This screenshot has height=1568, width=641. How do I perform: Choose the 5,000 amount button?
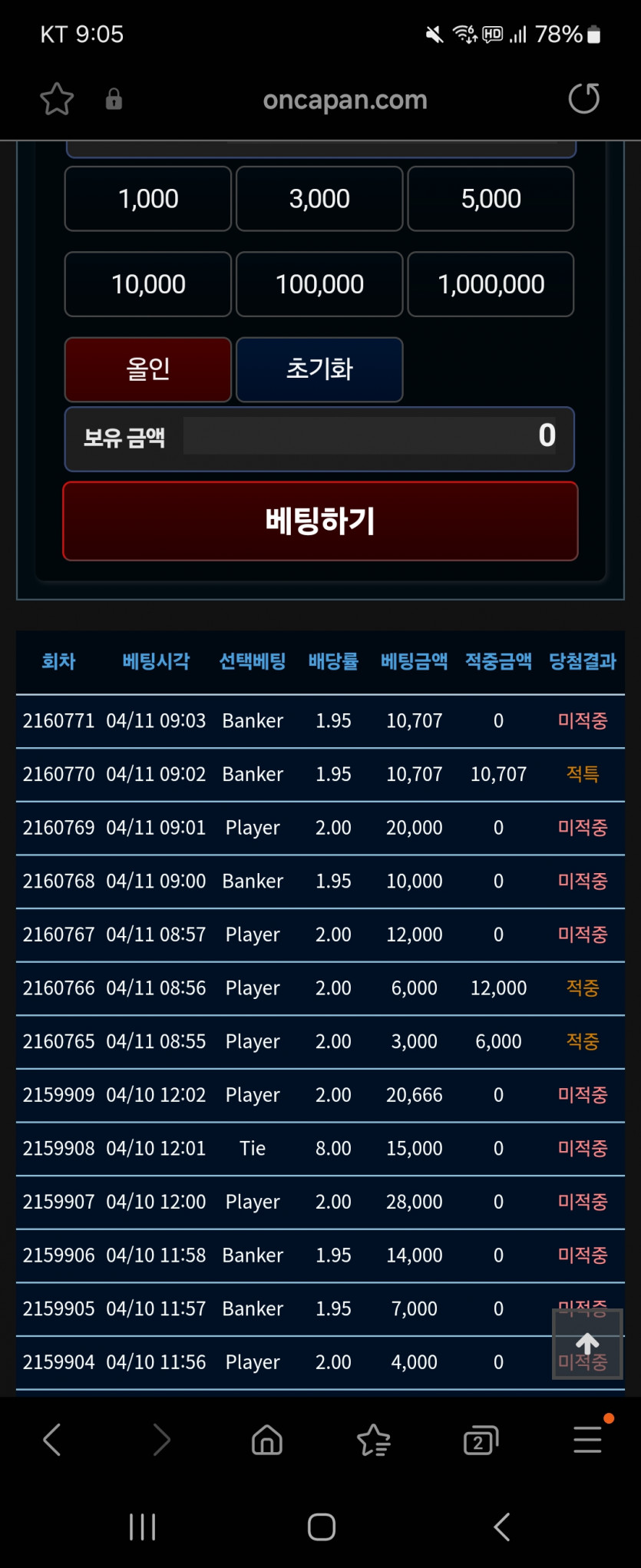click(491, 199)
